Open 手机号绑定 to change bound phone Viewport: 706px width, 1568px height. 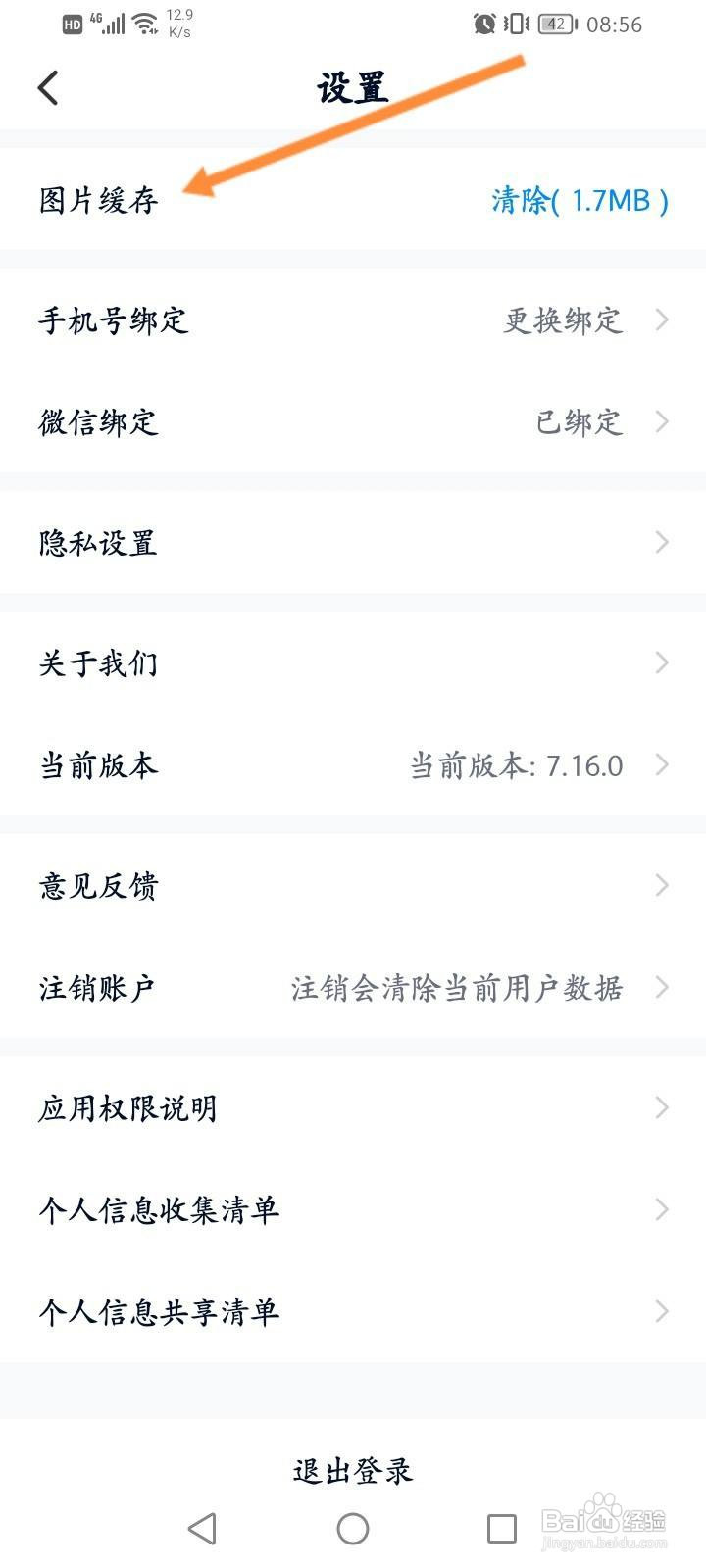tap(353, 320)
